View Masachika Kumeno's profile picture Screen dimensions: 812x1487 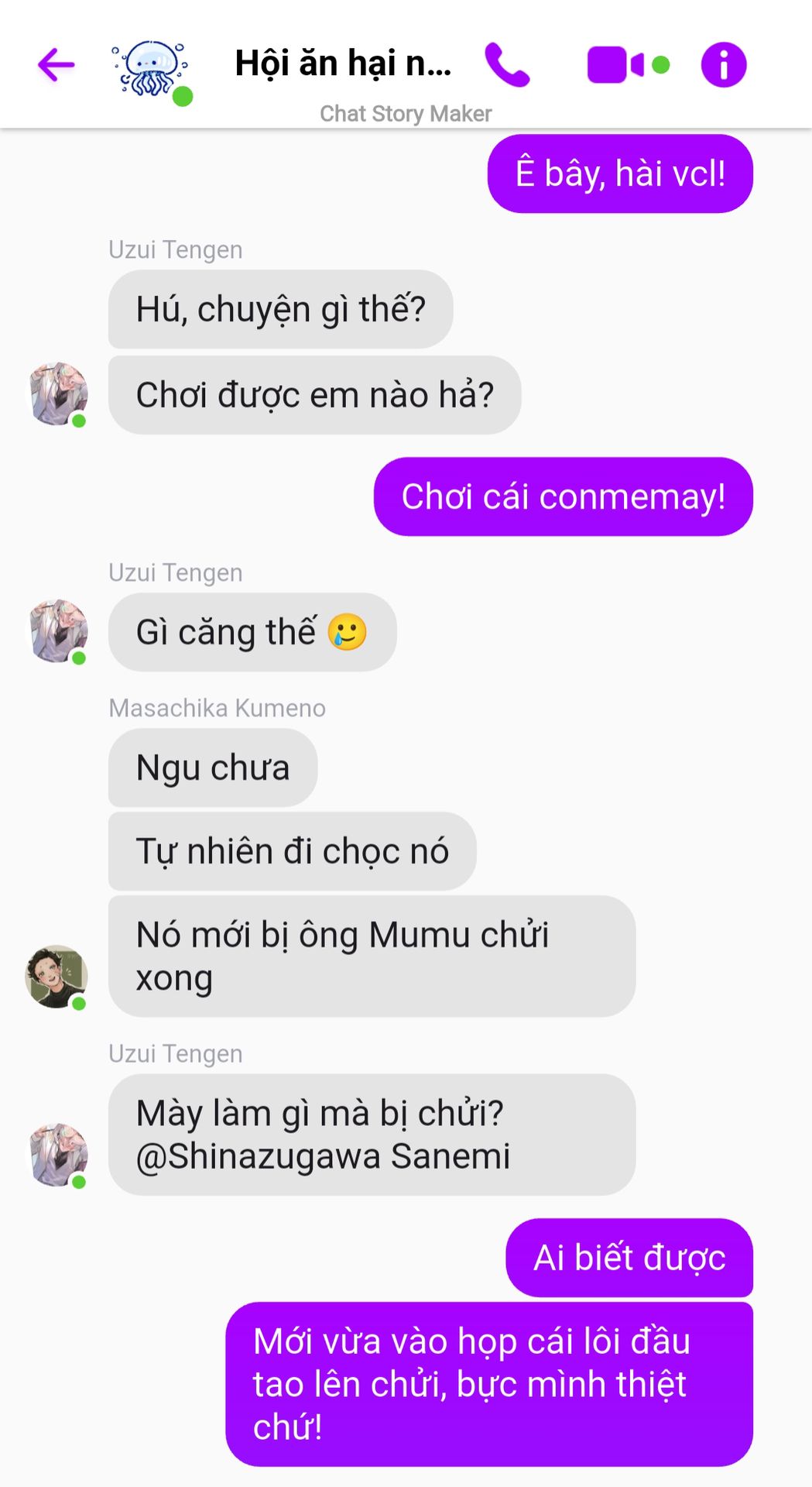click(56, 977)
